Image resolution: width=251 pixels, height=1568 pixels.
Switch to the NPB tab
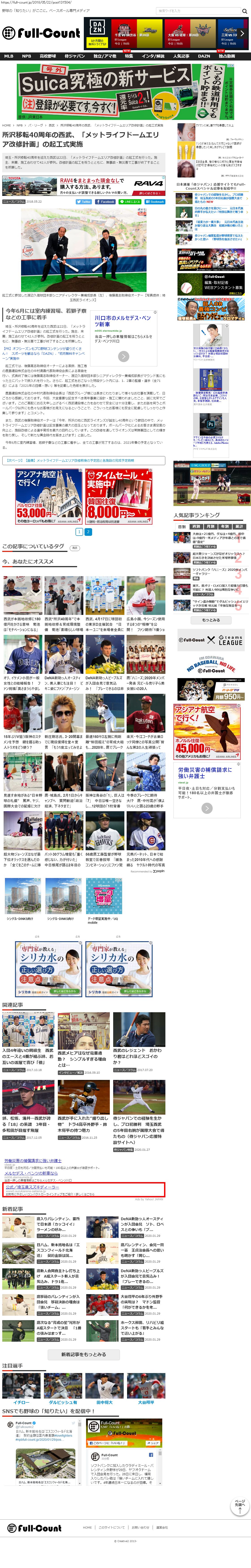26,56
